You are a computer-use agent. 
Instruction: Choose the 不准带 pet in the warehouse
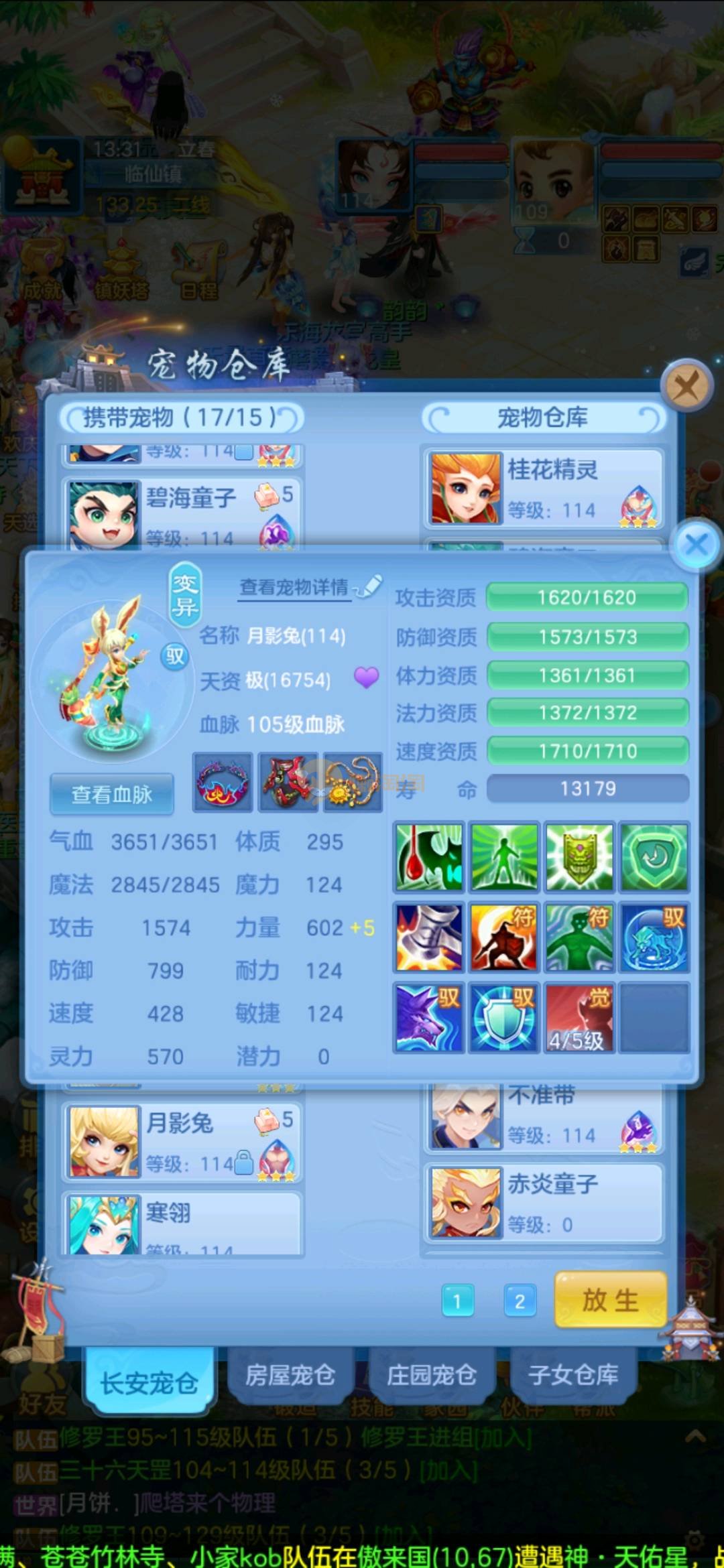coord(543,1116)
